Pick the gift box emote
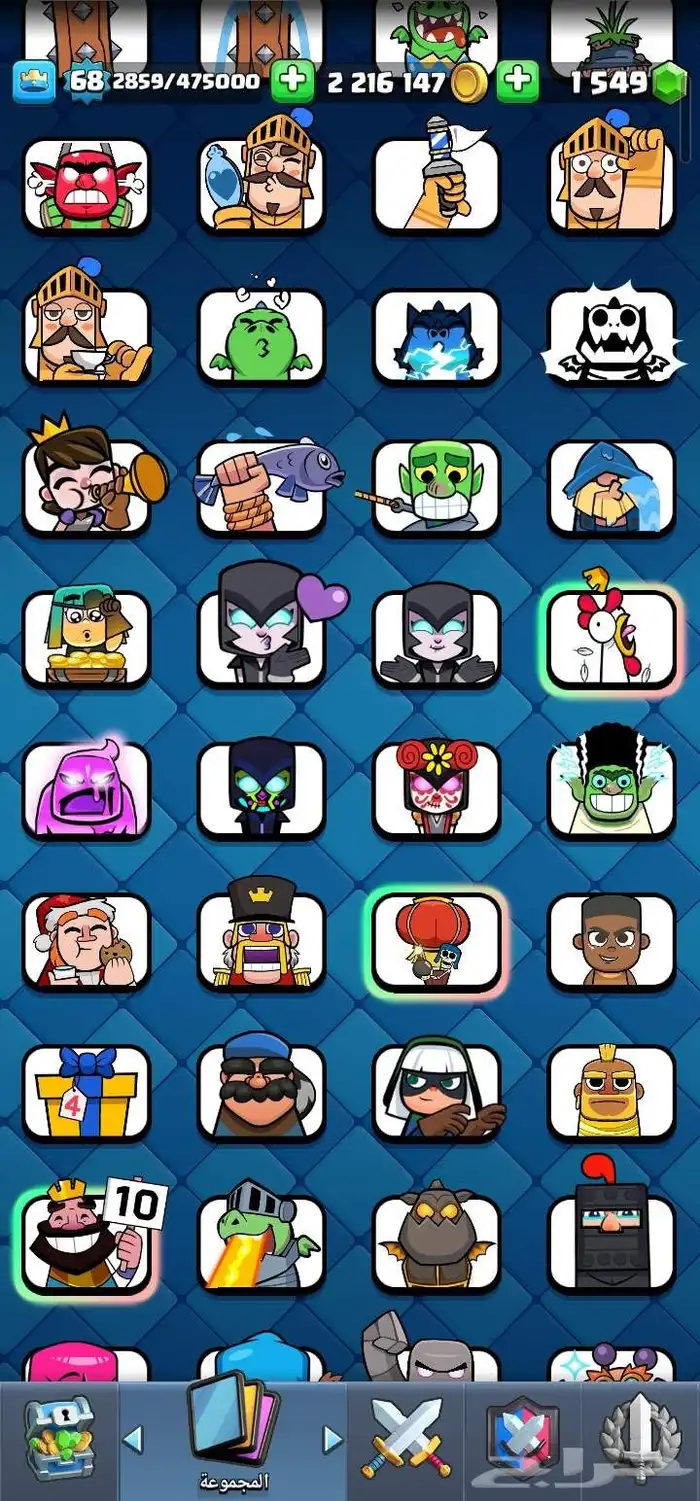Image resolution: width=700 pixels, height=1501 pixels. tap(85, 1093)
